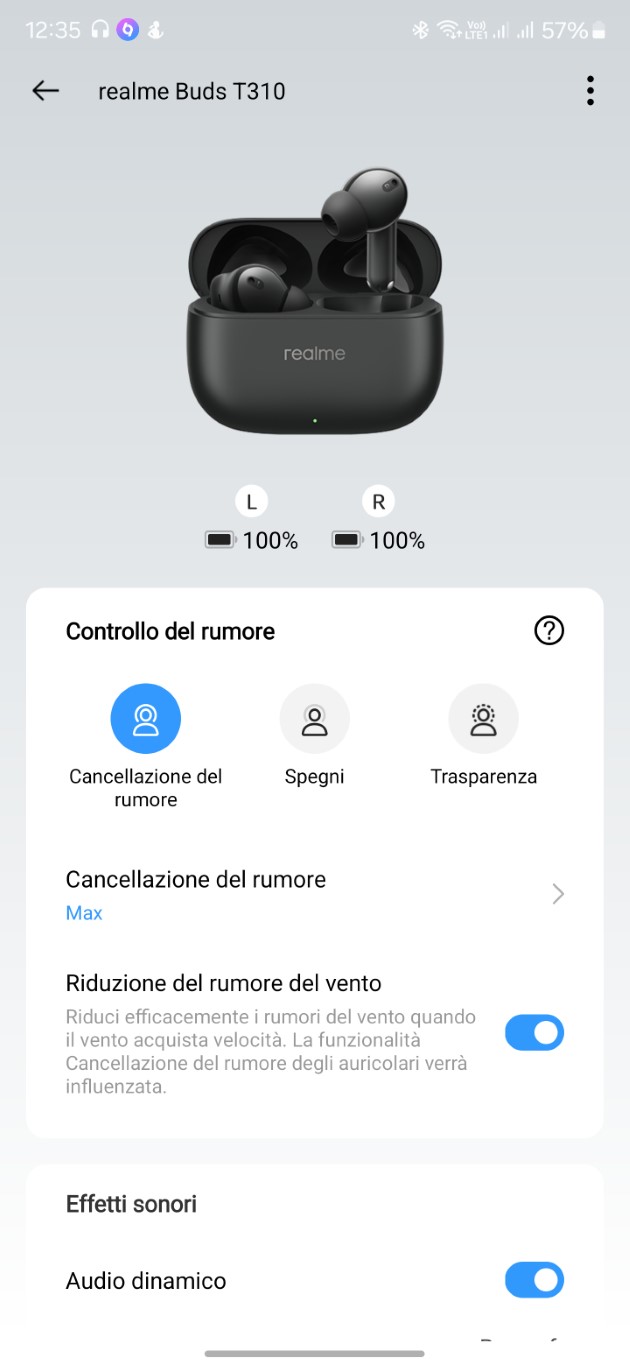Turn off Audio dinamico
This screenshot has width=630, height=1366.
534,1280
